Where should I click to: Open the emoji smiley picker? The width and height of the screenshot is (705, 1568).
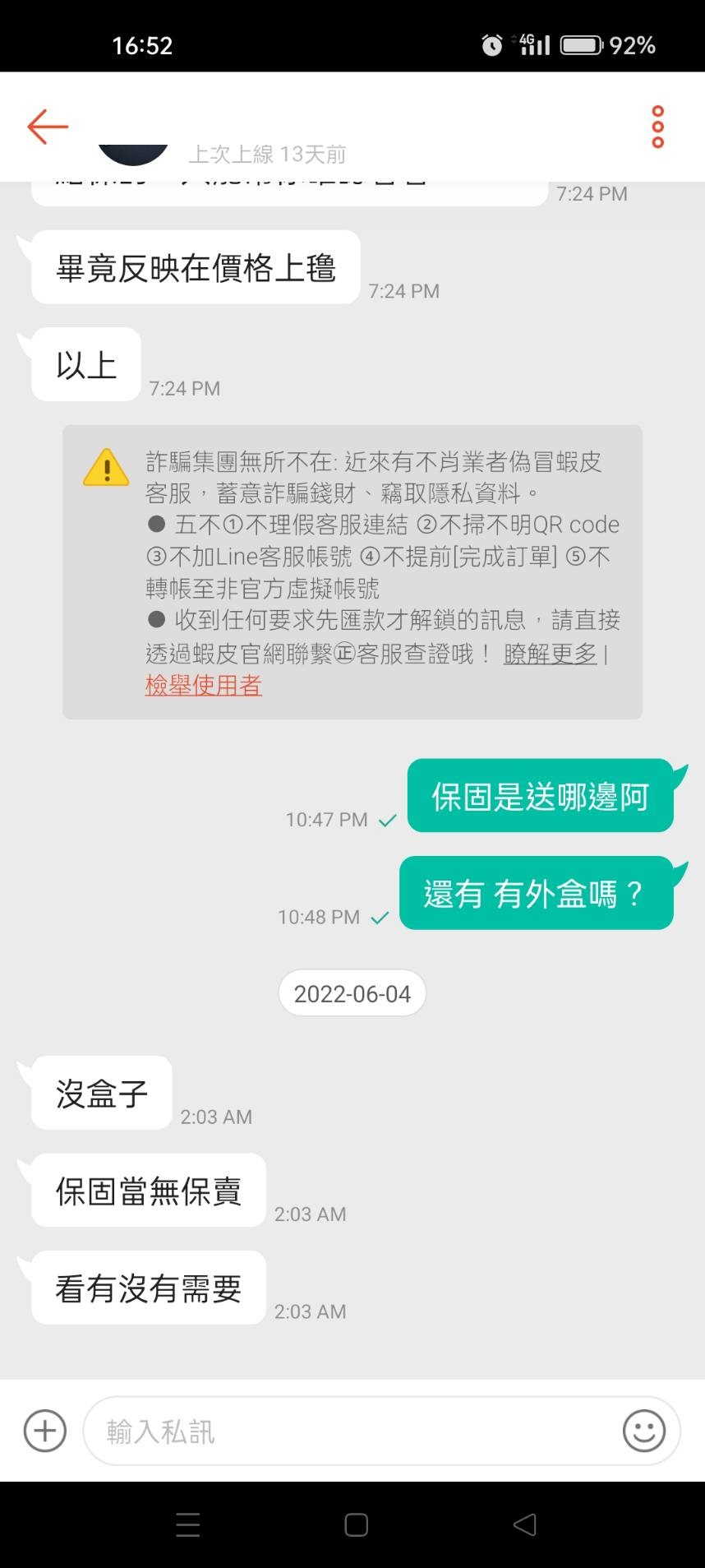(643, 1431)
